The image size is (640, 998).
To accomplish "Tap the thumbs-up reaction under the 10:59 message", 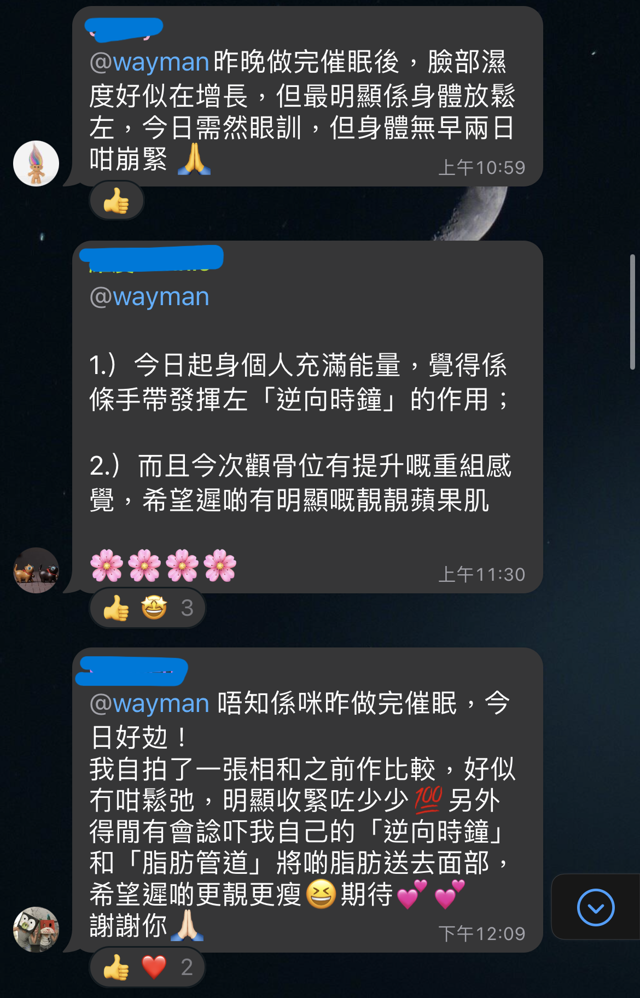I will [x=116, y=202].
